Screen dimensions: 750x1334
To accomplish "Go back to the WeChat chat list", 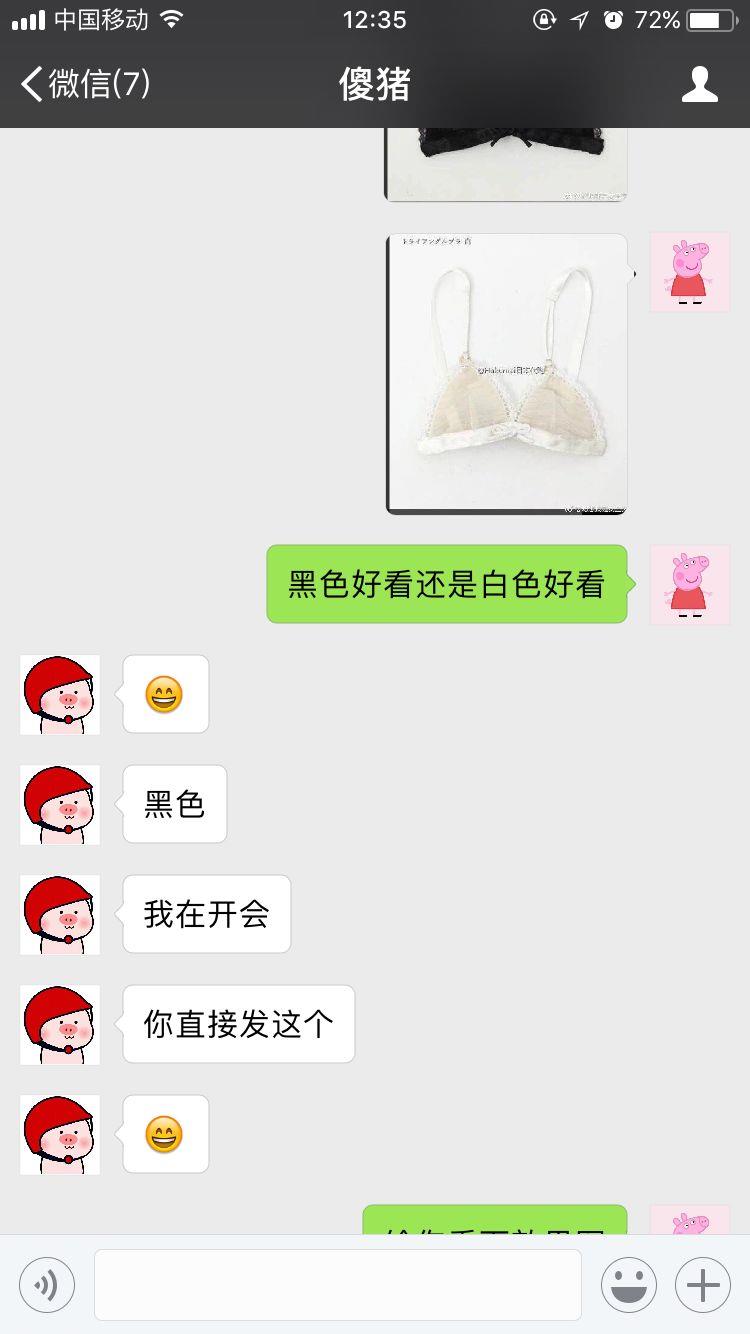I will (x=85, y=84).
